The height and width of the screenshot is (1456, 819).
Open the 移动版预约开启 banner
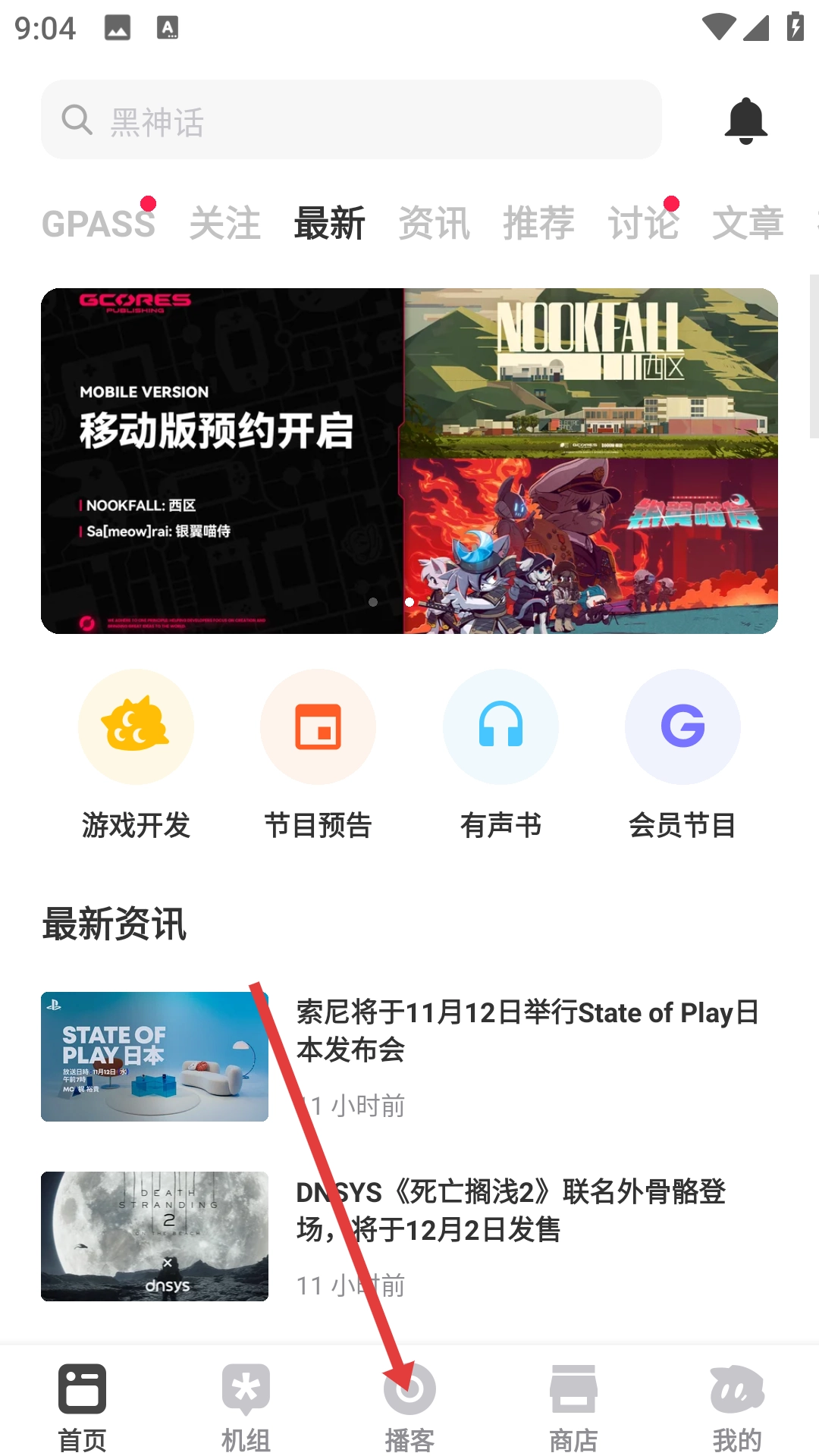pos(409,460)
